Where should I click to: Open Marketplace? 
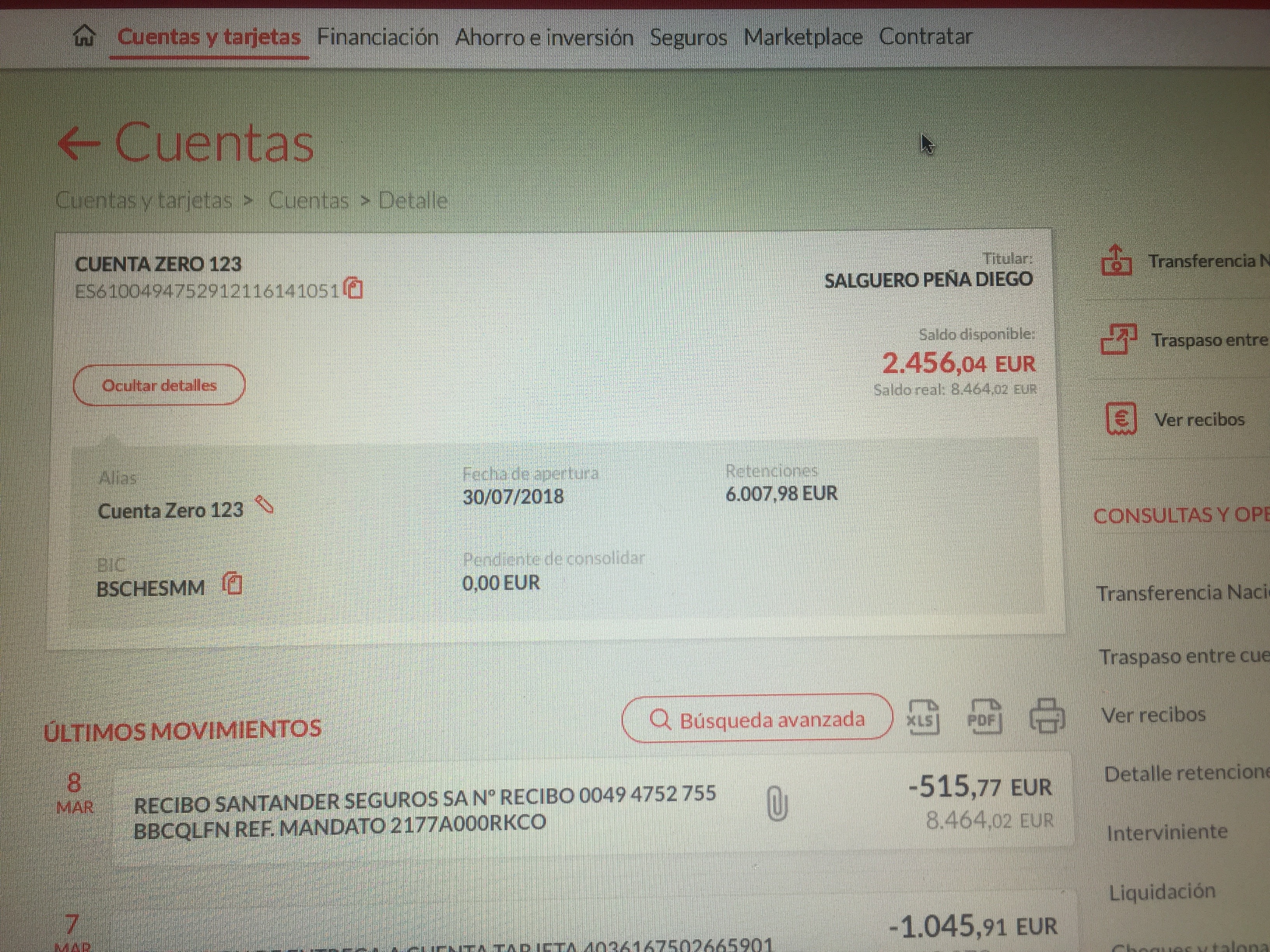[x=803, y=37]
